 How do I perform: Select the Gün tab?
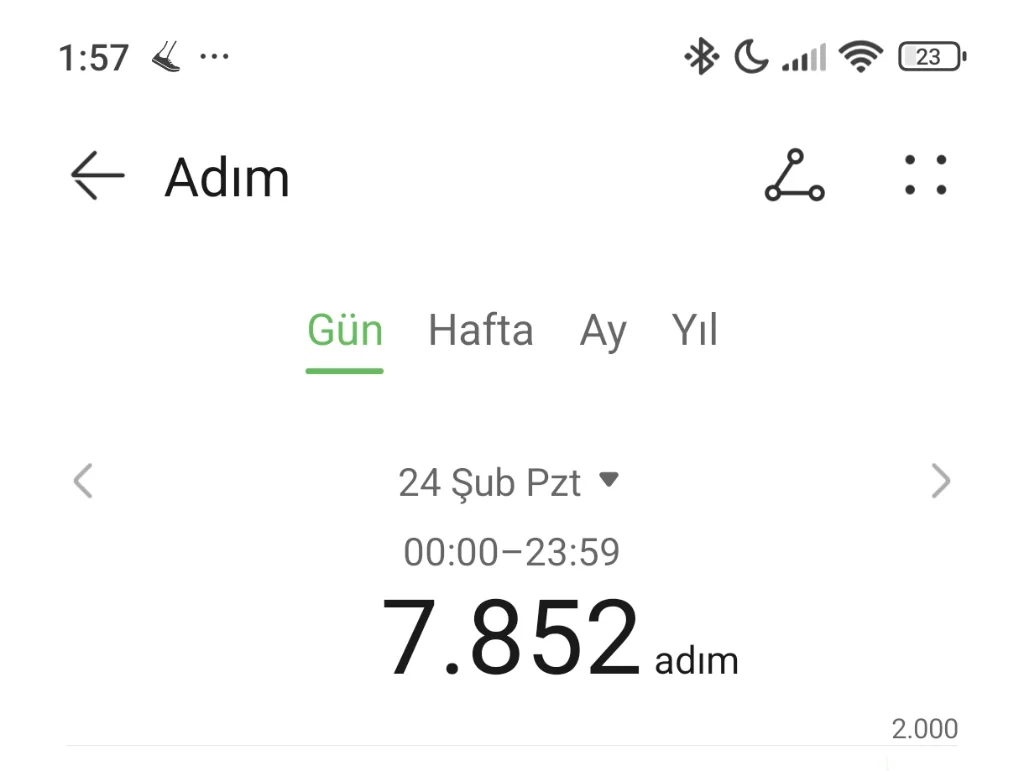pos(345,331)
